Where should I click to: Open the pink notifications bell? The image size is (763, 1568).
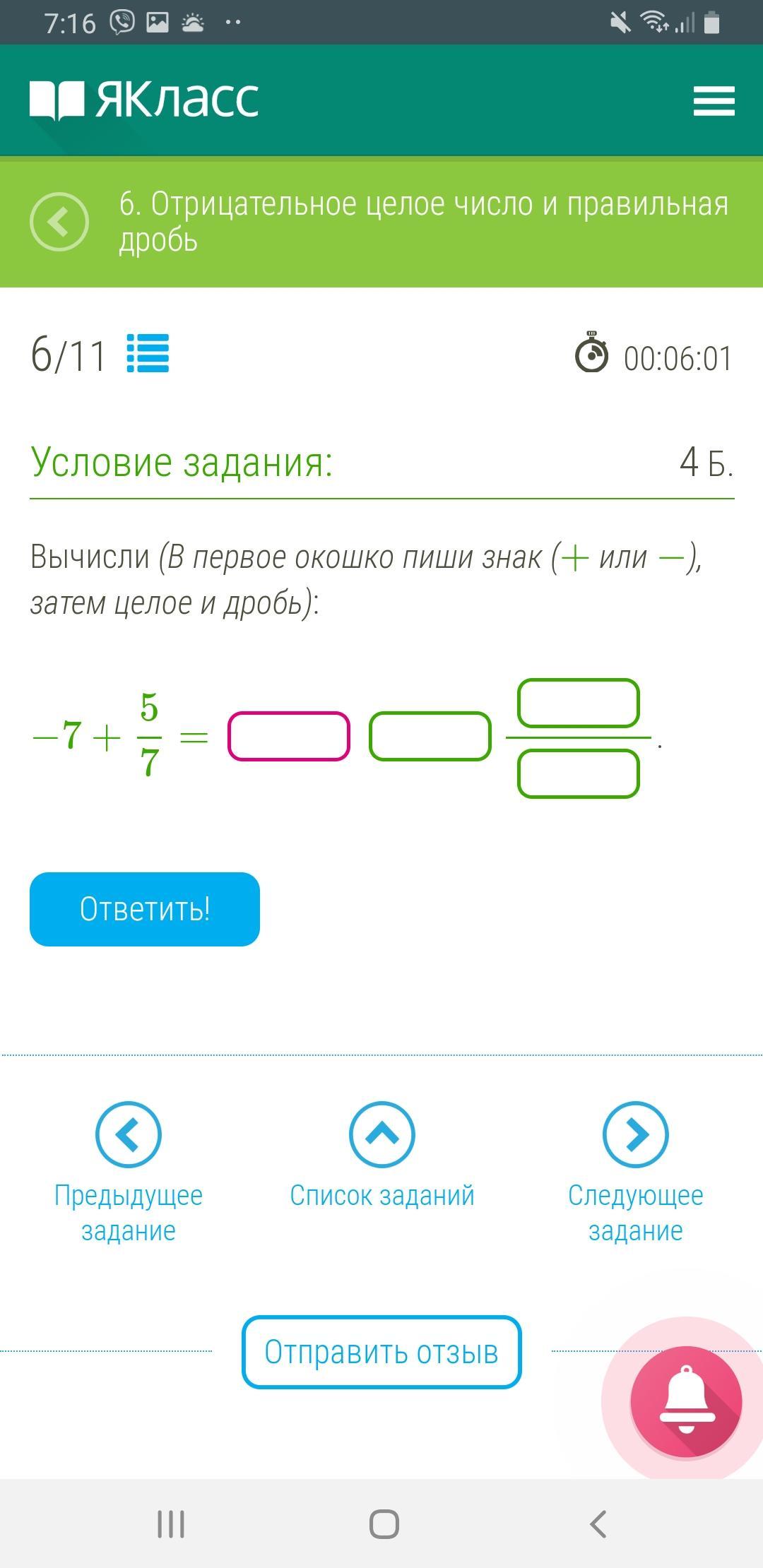tap(686, 1401)
